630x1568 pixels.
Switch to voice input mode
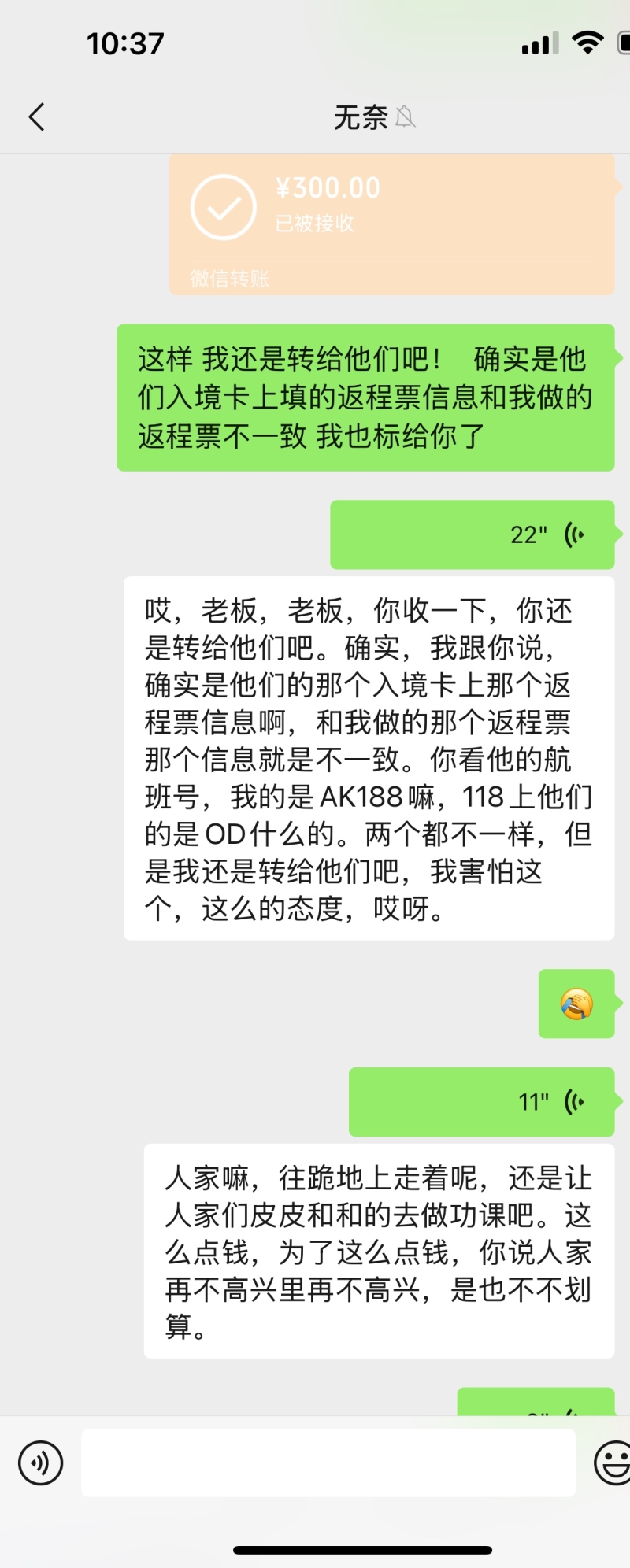point(40,1463)
